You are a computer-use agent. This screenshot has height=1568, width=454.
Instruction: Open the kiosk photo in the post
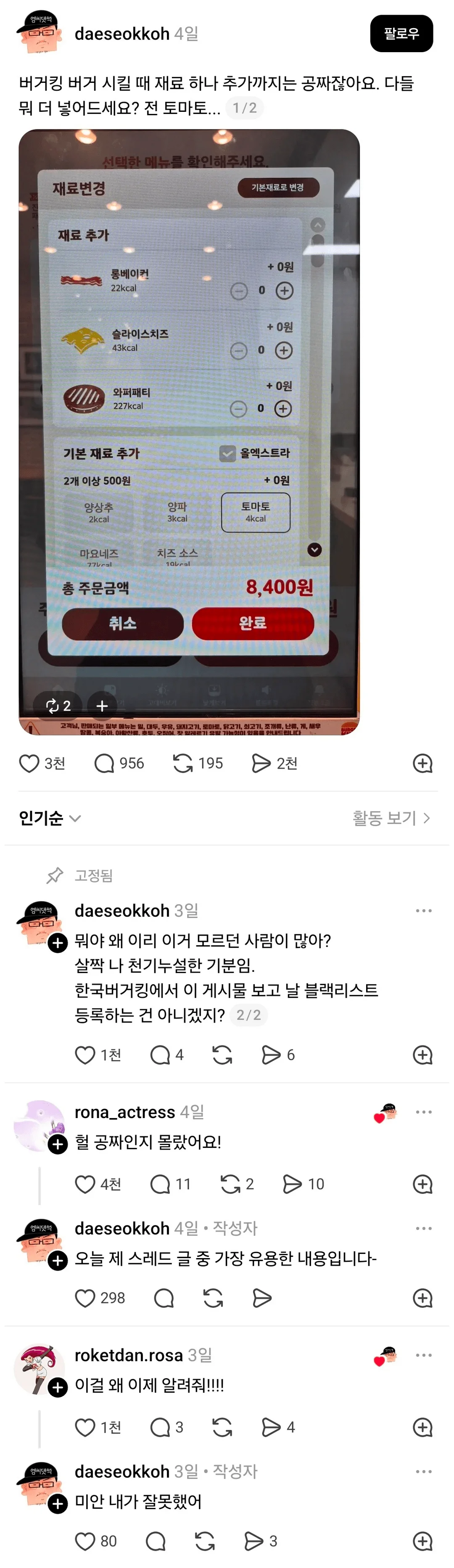click(189, 431)
